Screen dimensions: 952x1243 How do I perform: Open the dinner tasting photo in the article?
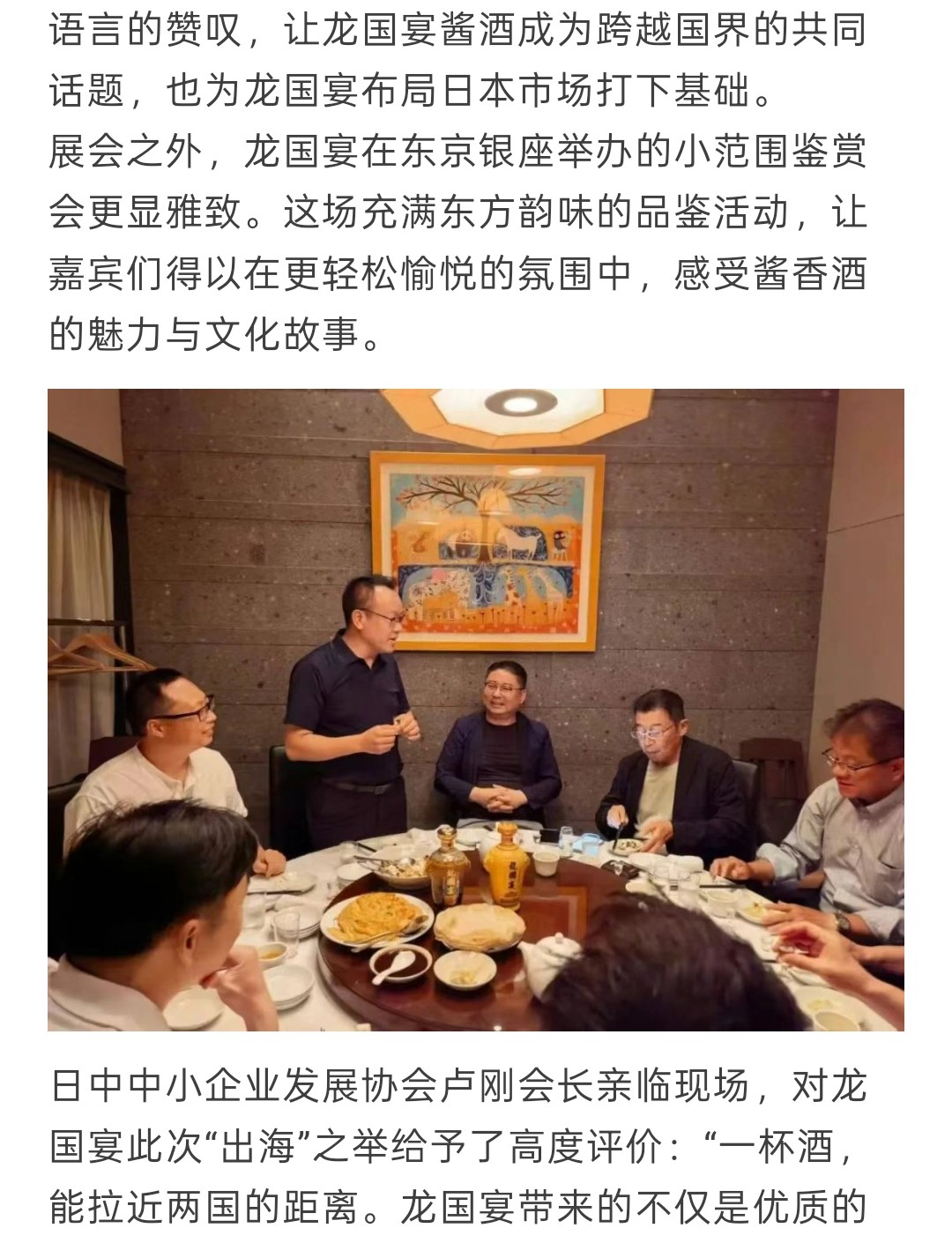[x=476, y=710]
